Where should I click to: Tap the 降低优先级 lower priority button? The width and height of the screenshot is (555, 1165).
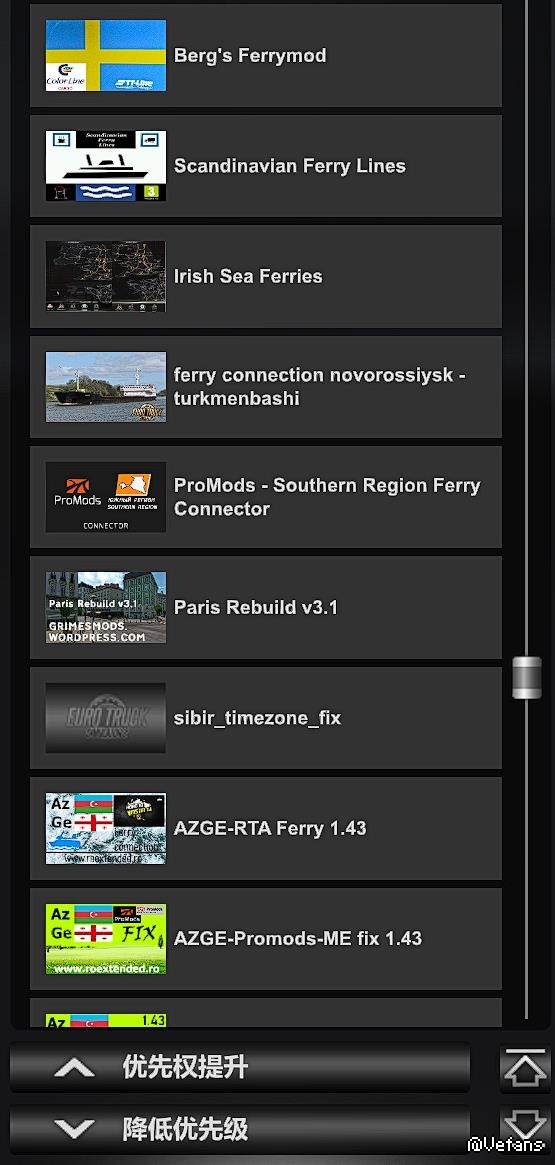(x=240, y=1129)
